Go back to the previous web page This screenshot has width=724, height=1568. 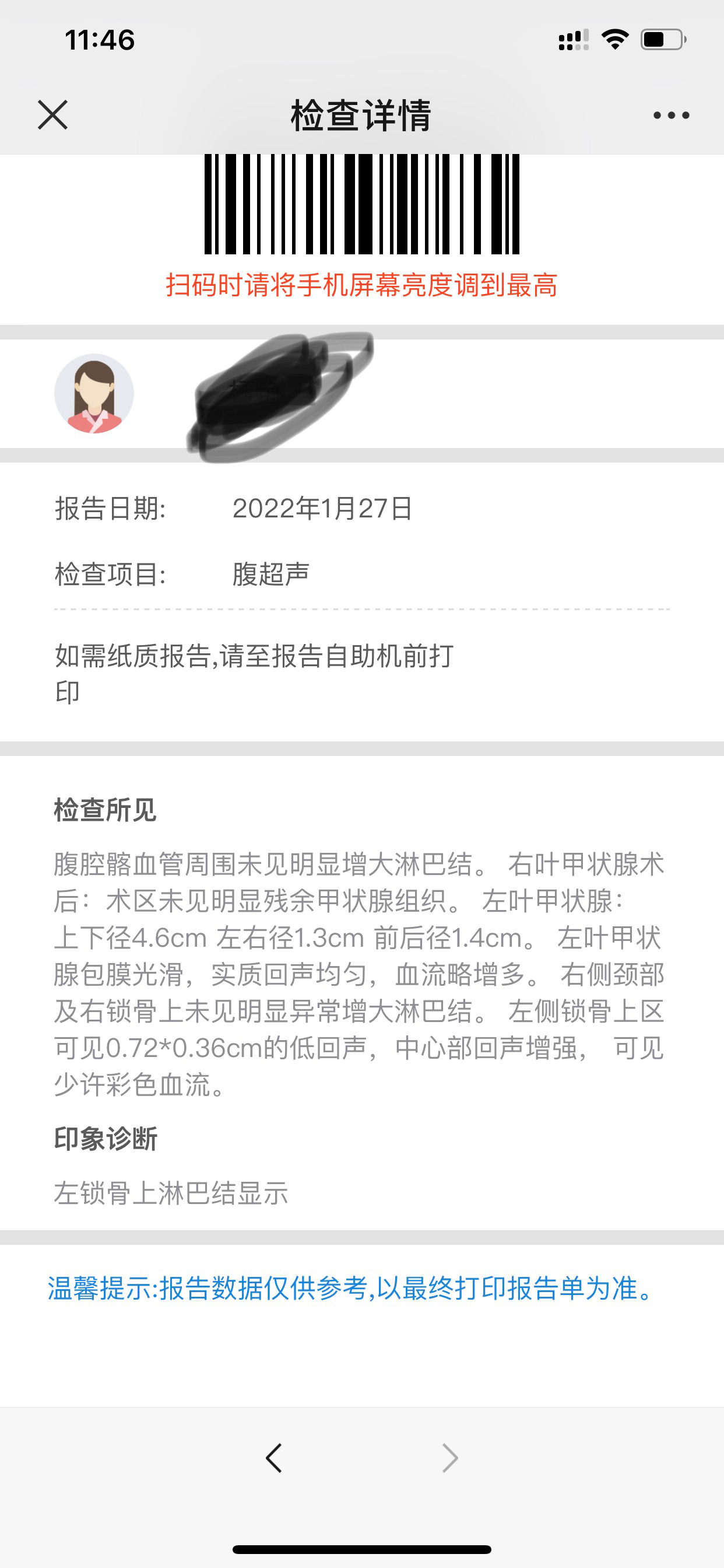click(274, 1458)
